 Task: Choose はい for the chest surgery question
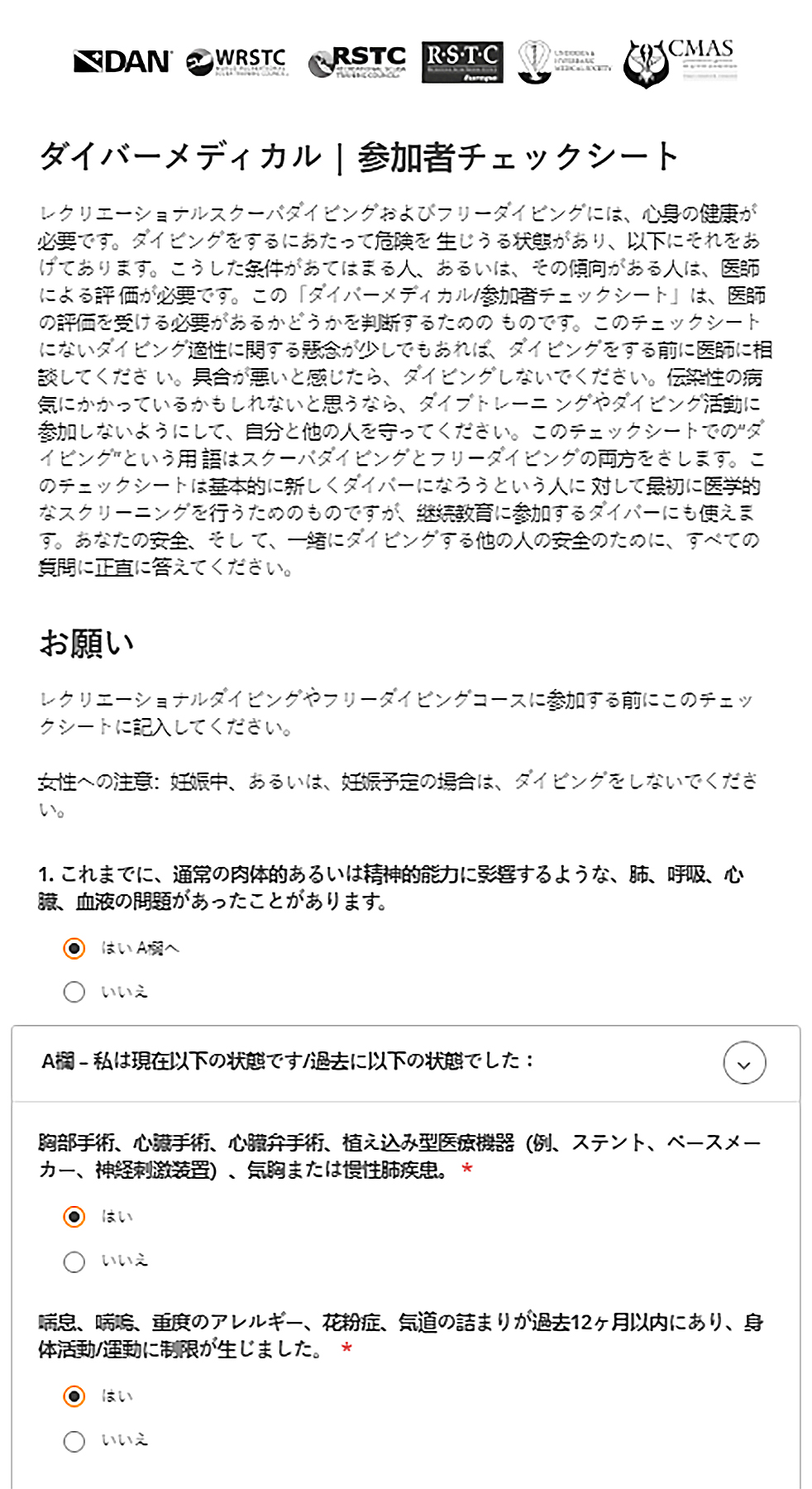74,1217
